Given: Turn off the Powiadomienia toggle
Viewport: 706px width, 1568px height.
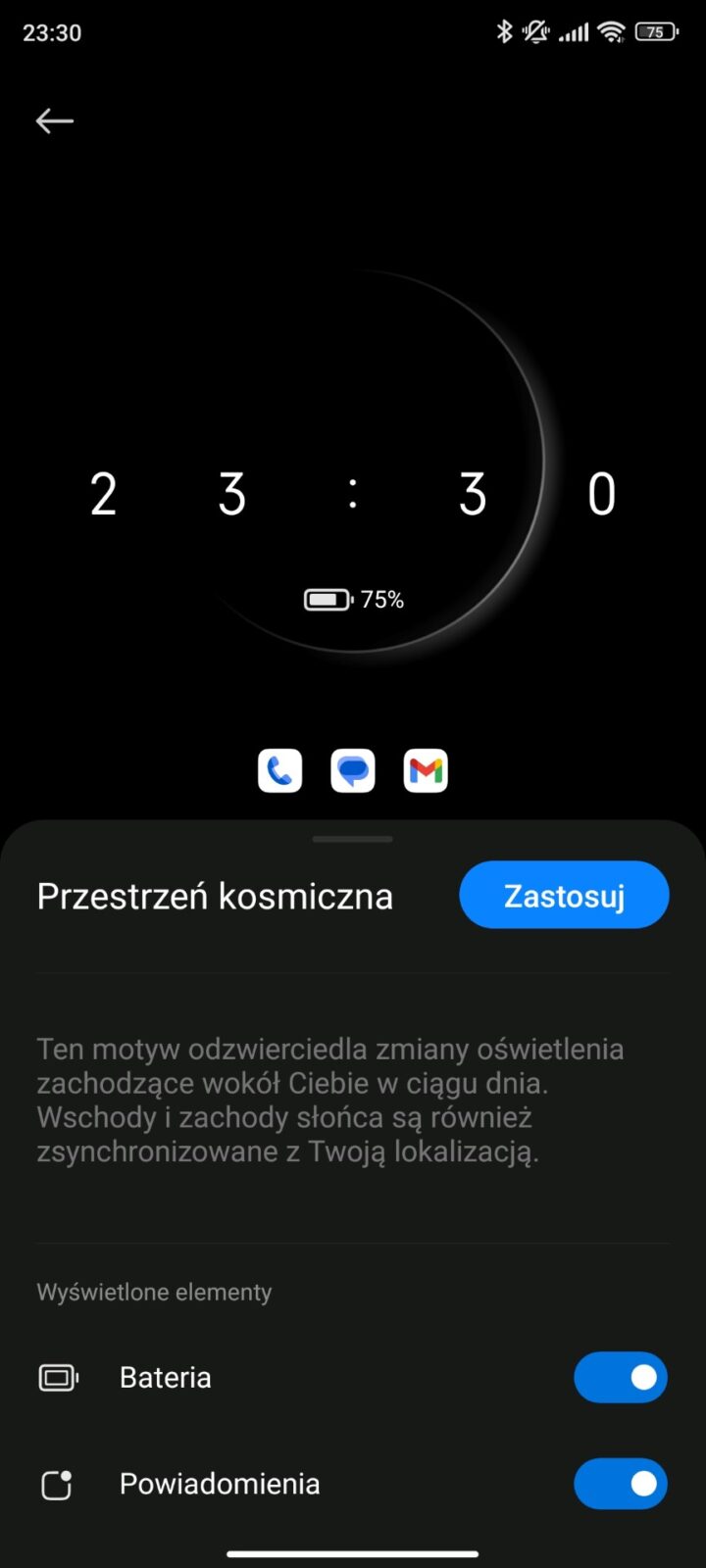Looking at the screenshot, I should point(620,1483).
